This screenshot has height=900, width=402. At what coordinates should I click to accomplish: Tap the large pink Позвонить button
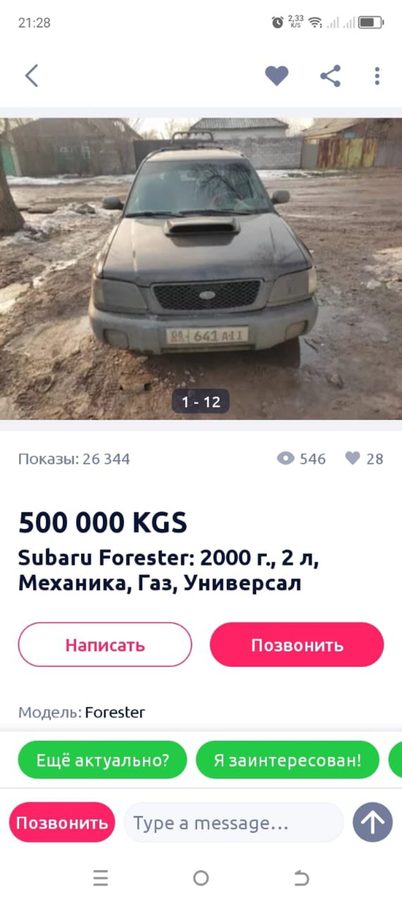click(x=297, y=645)
